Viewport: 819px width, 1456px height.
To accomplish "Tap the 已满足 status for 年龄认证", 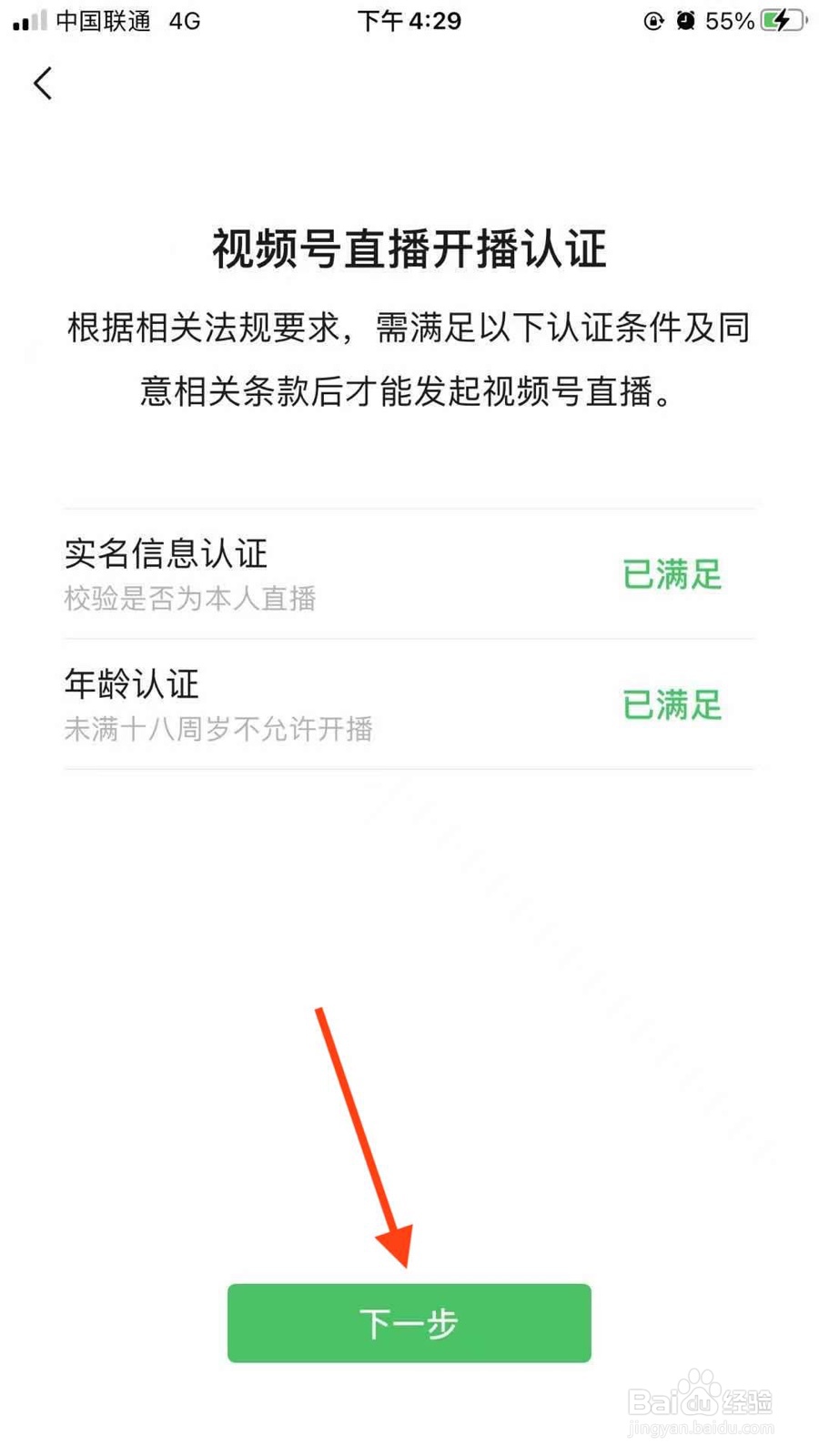I will (672, 703).
